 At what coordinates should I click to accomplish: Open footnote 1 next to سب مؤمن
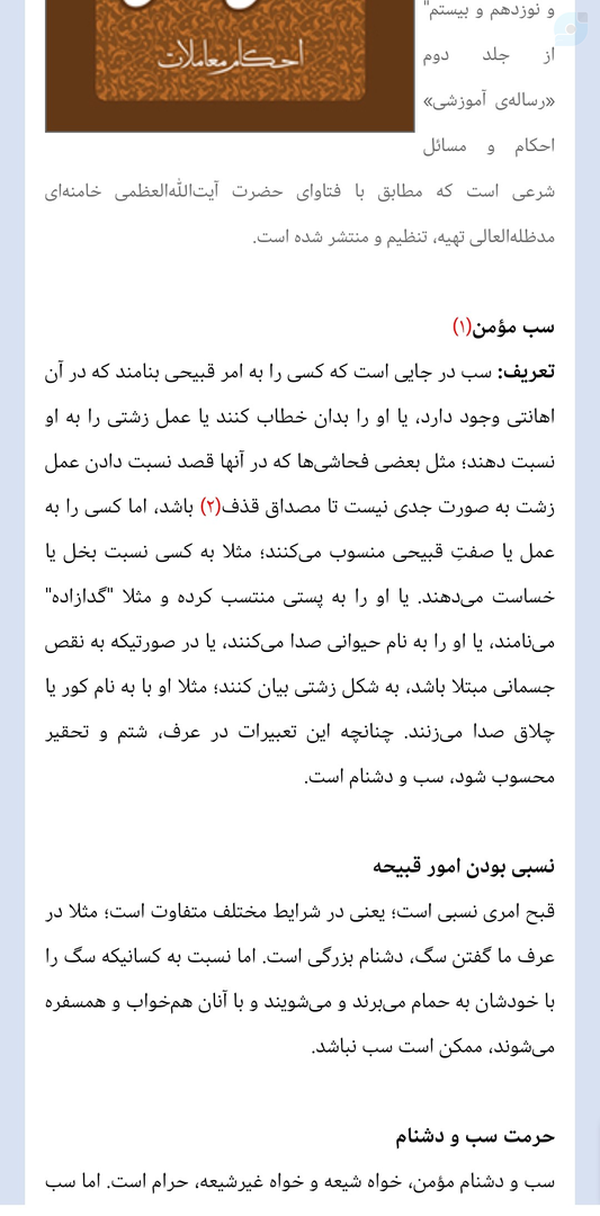coord(461,326)
